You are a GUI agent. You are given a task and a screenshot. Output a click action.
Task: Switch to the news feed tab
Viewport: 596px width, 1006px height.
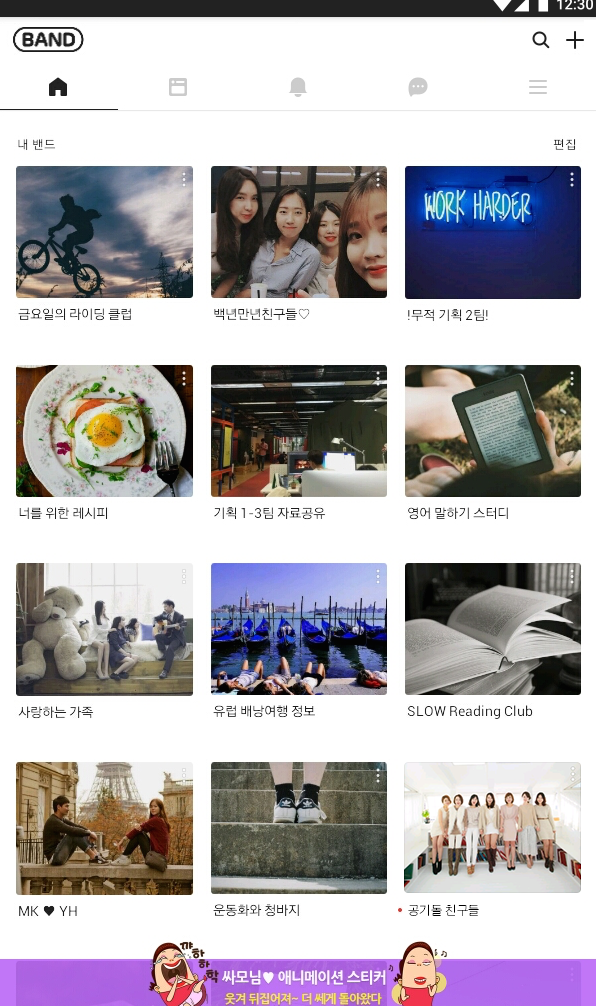pyautogui.click(x=178, y=87)
